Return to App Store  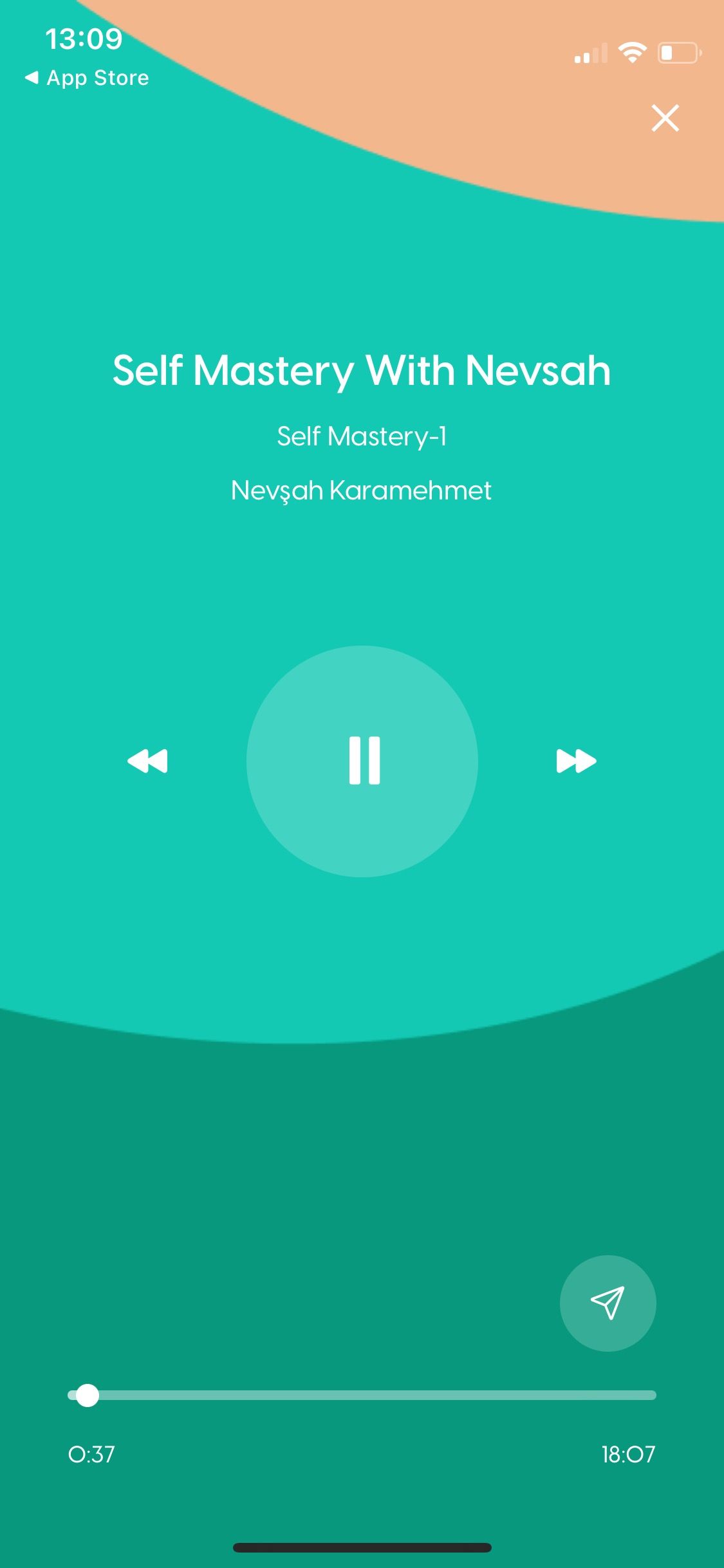coord(87,78)
